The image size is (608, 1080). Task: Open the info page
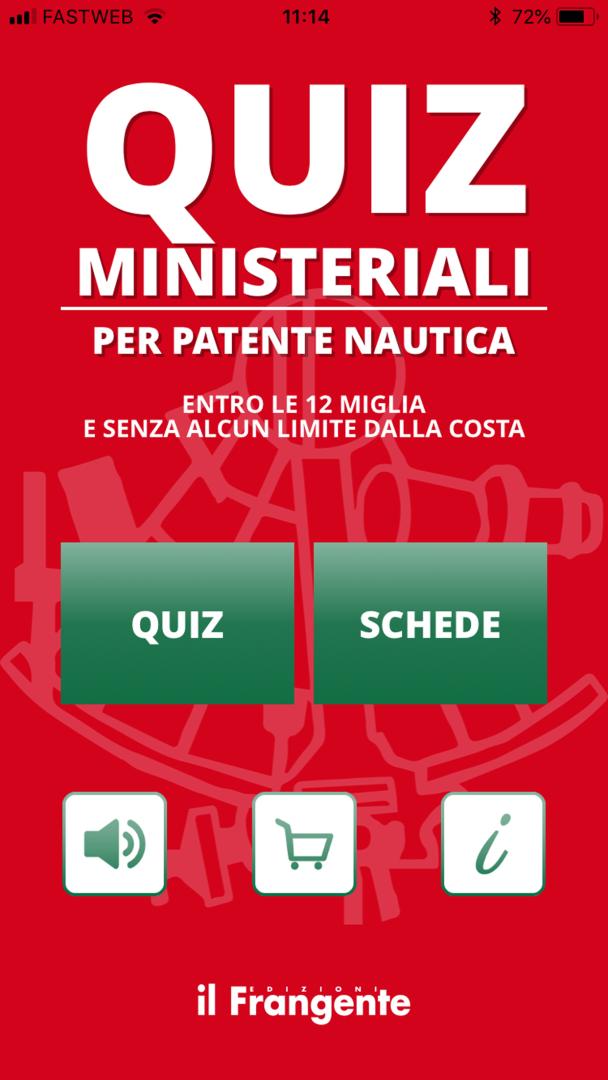(x=494, y=844)
